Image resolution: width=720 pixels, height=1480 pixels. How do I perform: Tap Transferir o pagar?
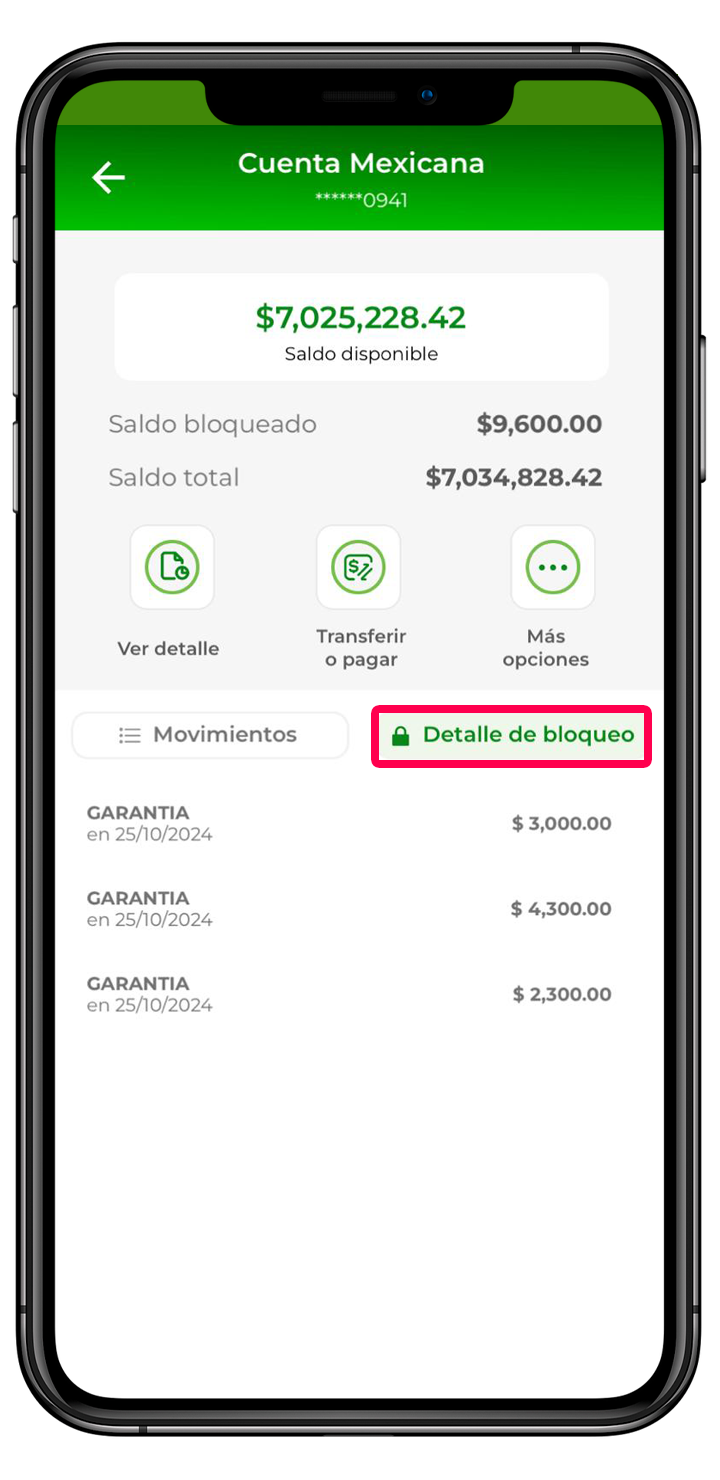tap(358, 567)
